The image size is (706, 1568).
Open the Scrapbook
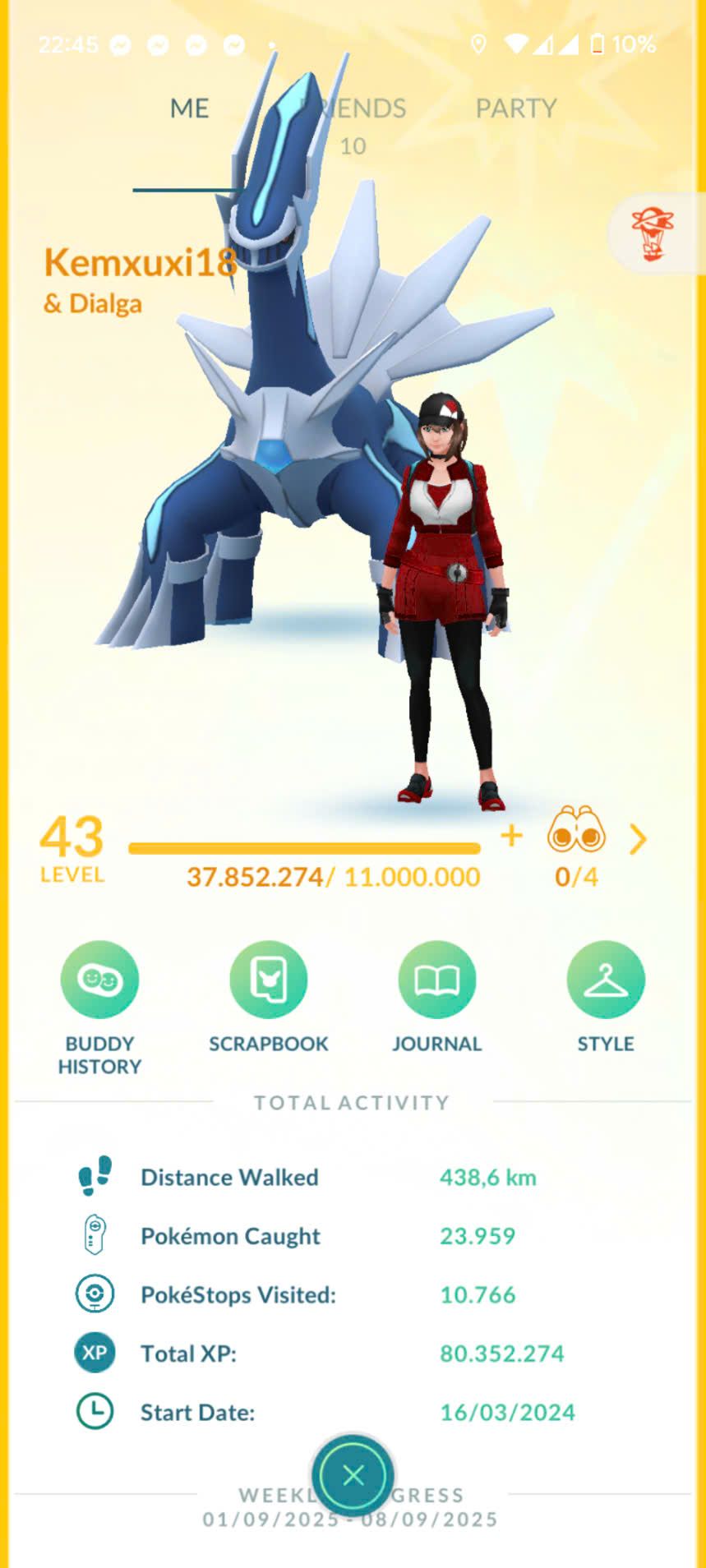[x=268, y=980]
